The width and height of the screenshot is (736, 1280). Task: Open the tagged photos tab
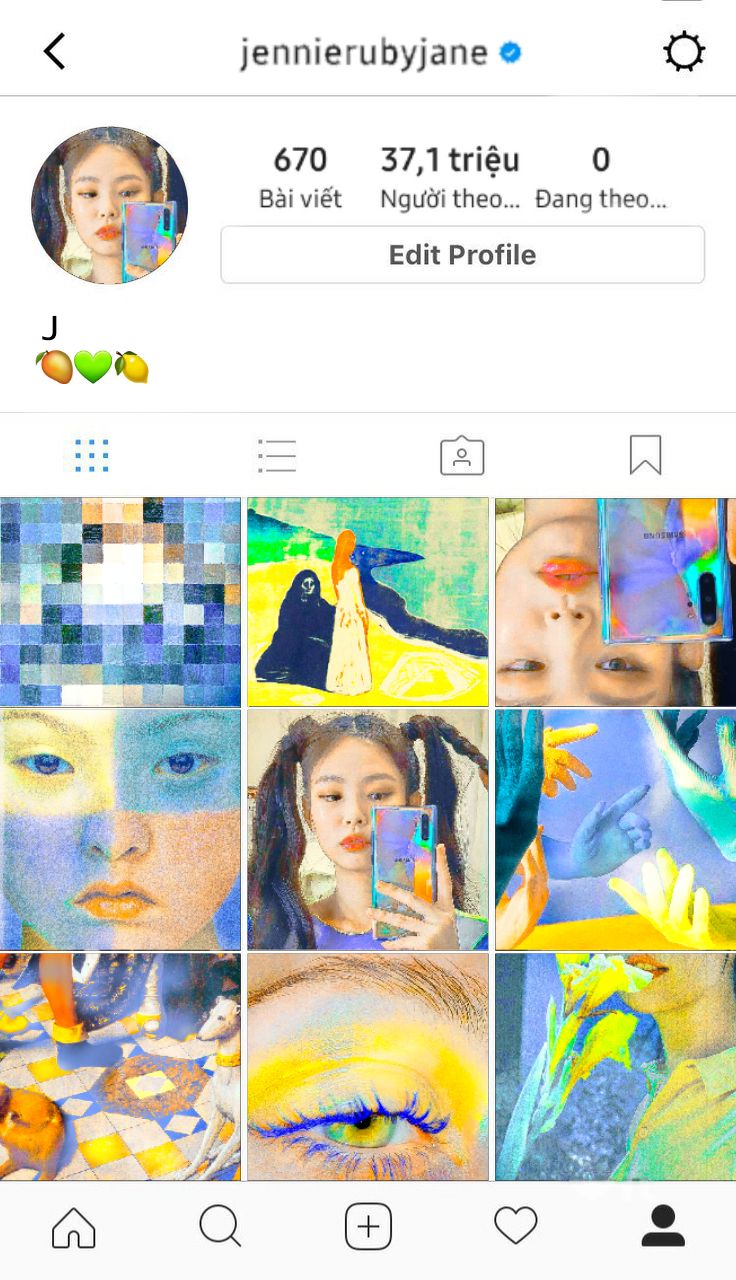point(462,456)
